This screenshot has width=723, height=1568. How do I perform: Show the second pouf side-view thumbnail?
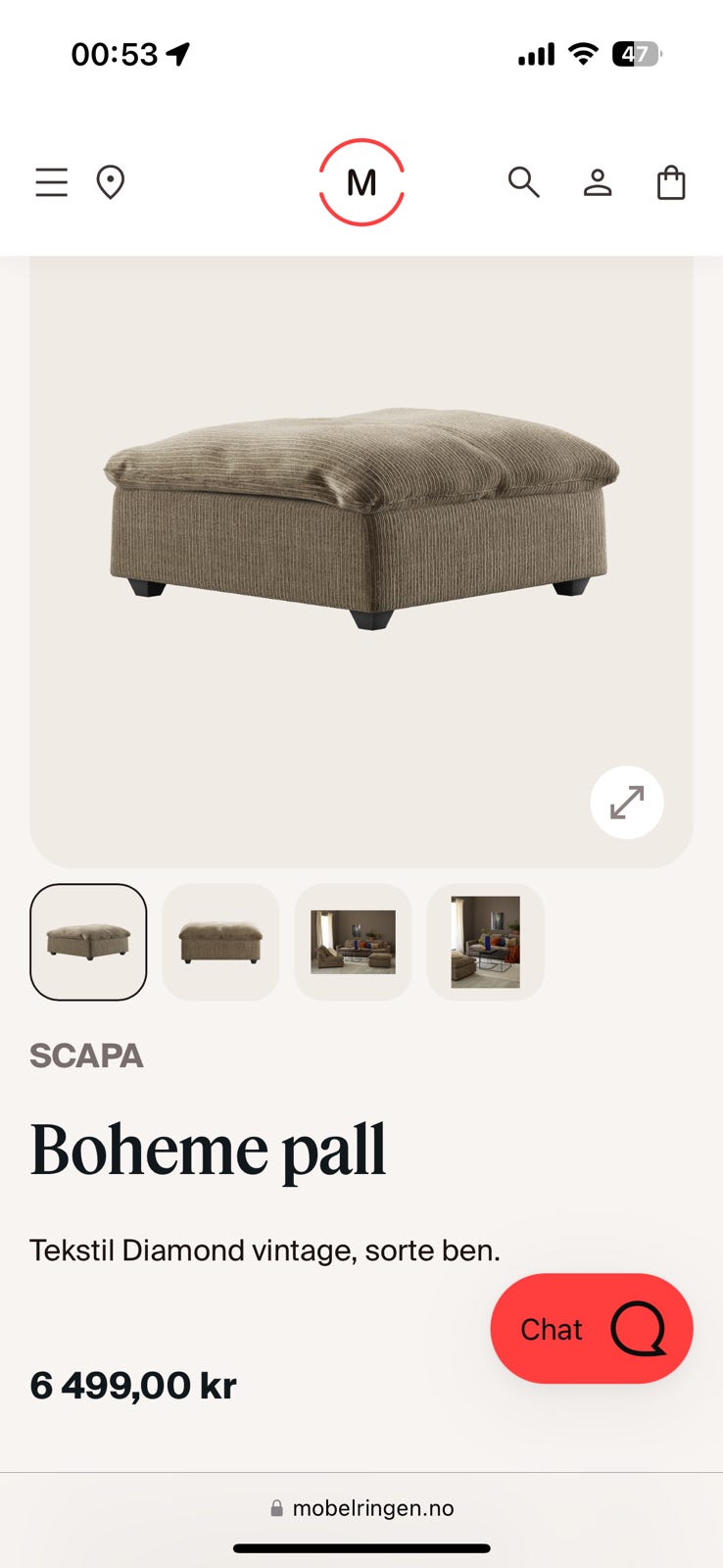[220, 942]
